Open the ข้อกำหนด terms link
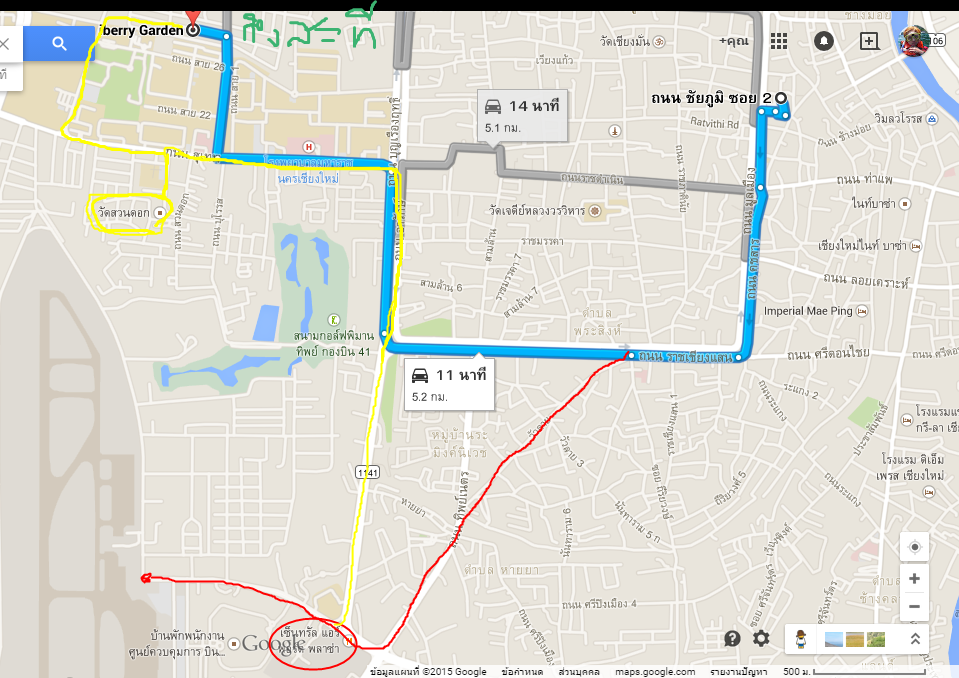 coord(522,671)
